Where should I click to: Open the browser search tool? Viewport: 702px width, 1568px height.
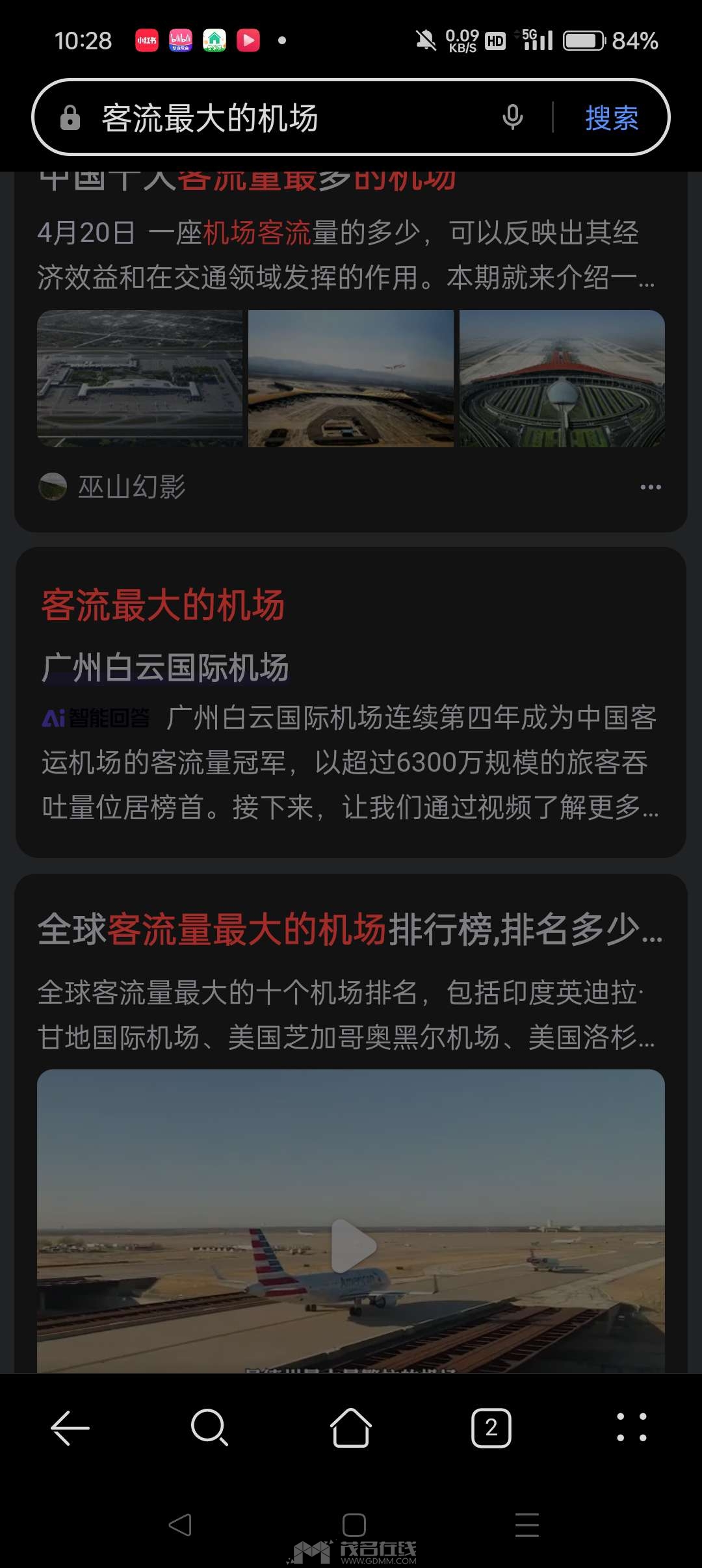coord(209,1428)
